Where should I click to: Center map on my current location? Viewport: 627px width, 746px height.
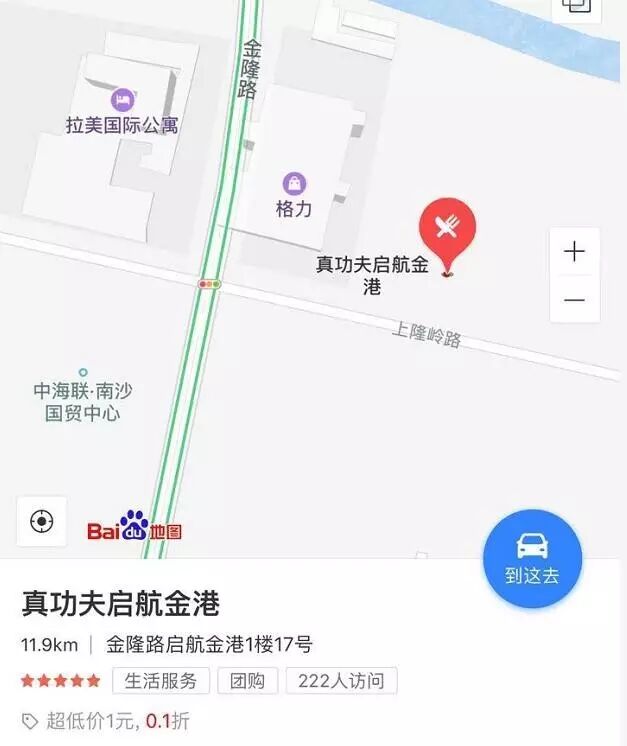tap(42, 521)
